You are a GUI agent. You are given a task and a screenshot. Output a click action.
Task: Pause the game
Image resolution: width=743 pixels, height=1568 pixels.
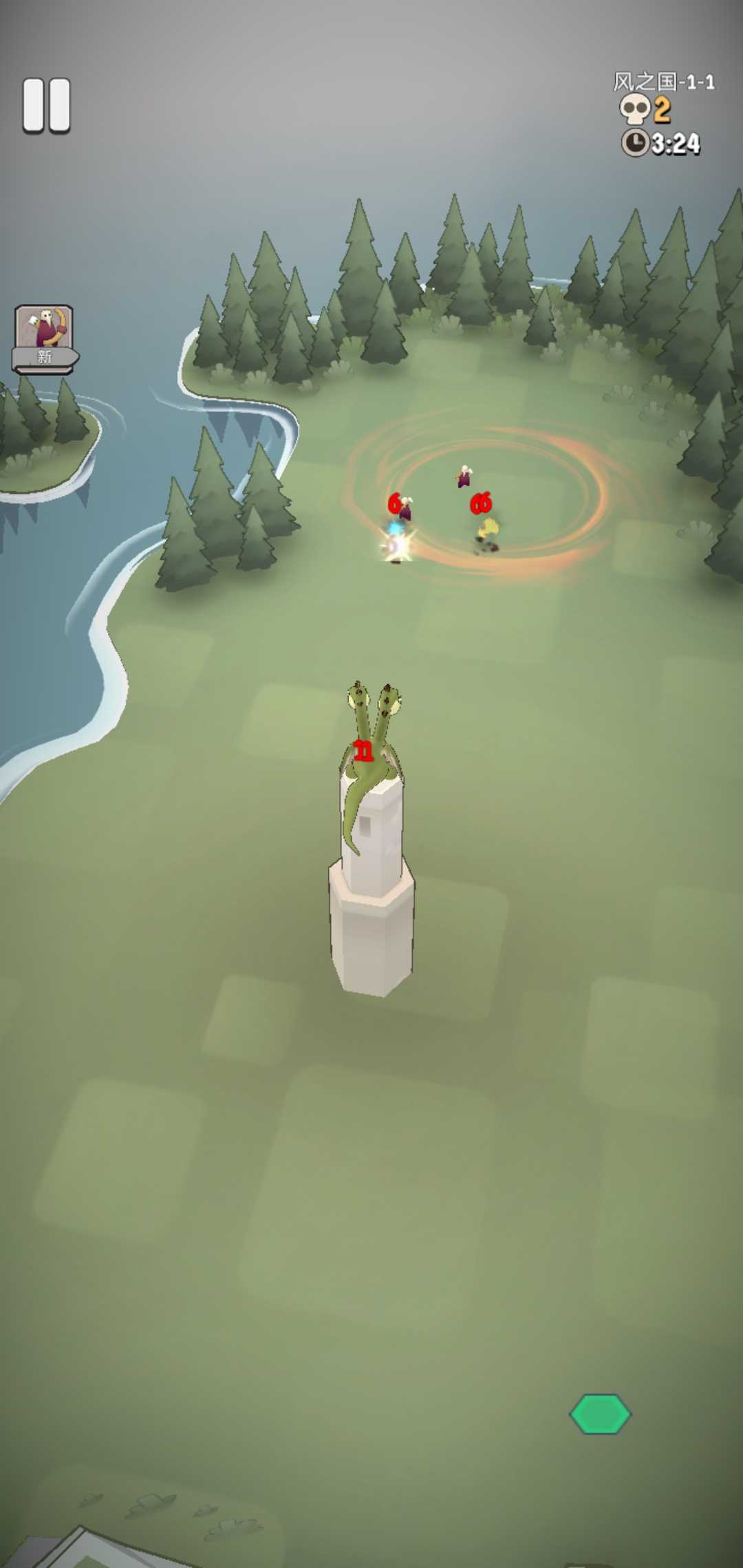click(x=46, y=105)
